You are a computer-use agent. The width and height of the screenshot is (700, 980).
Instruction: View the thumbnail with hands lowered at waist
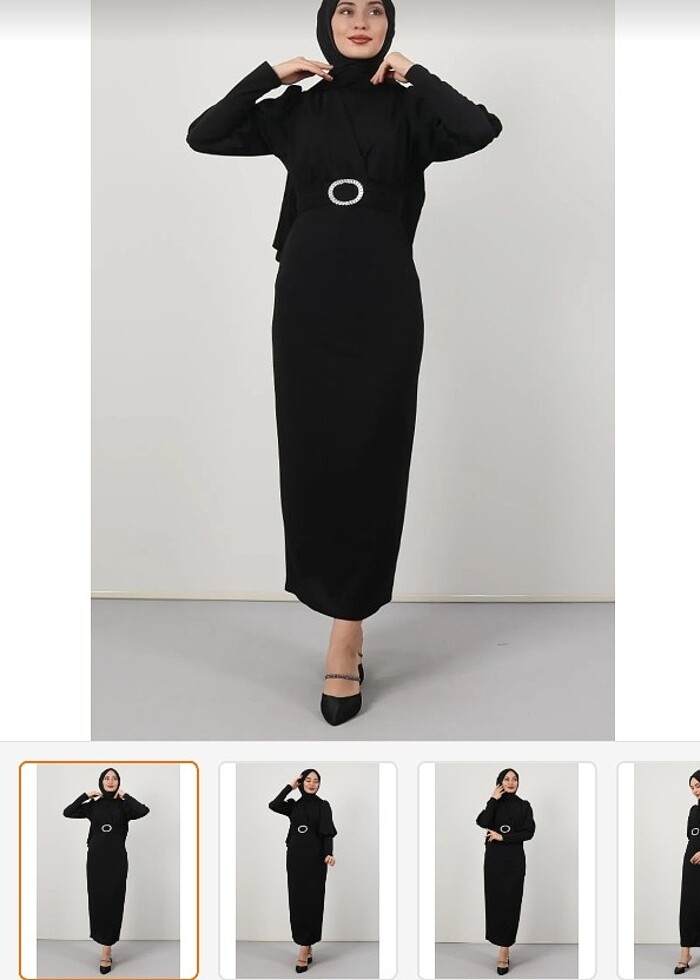tap(507, 869)
